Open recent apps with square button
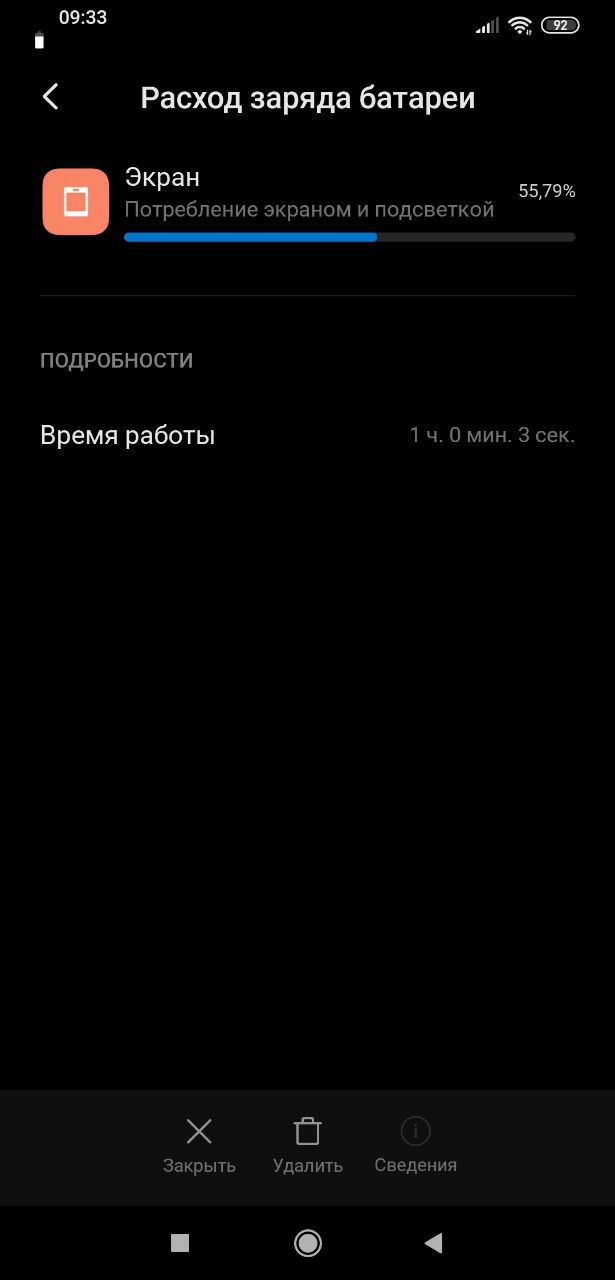The height and width of the screenshot is (1280, 615). 180,1243
